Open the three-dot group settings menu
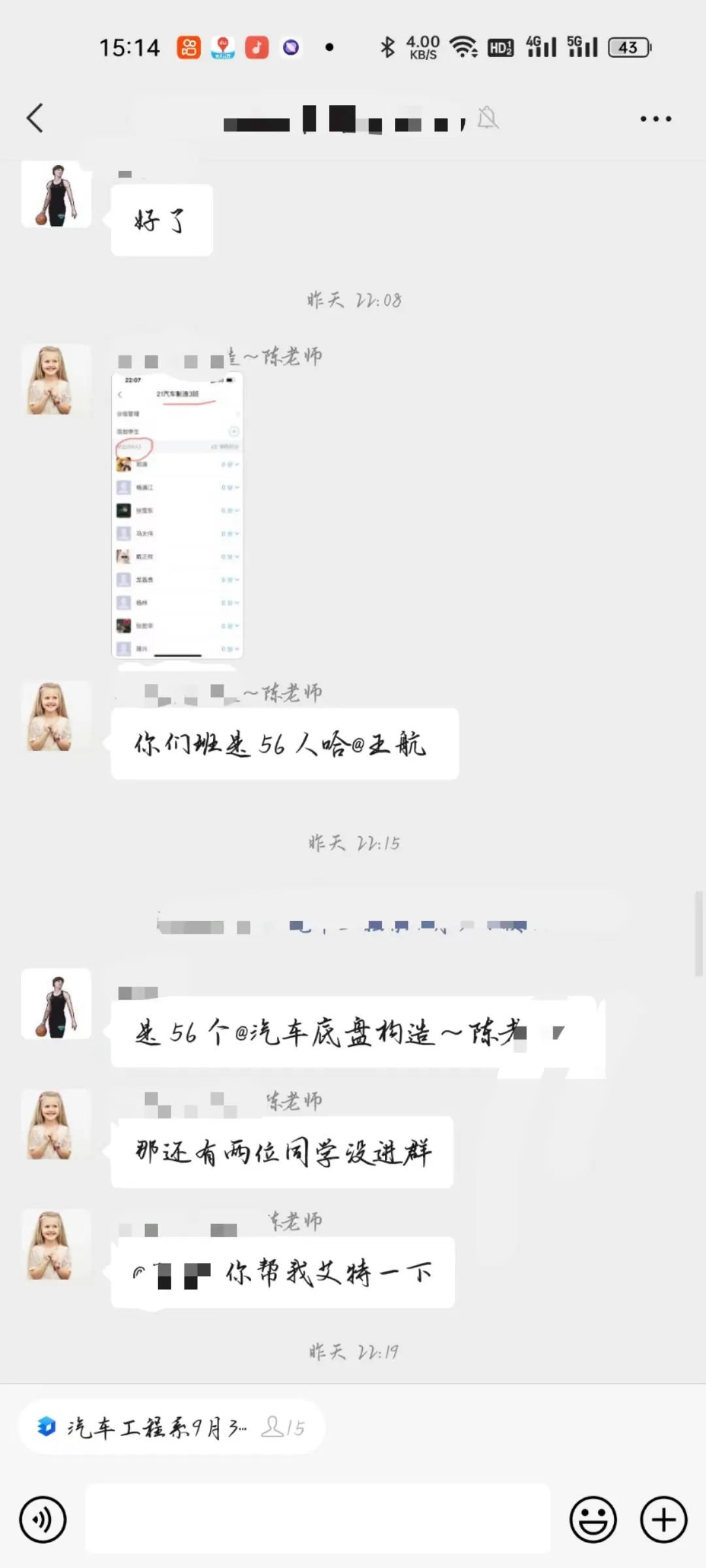This screenshot has height=1568, width=706. [x=655, y=119]
